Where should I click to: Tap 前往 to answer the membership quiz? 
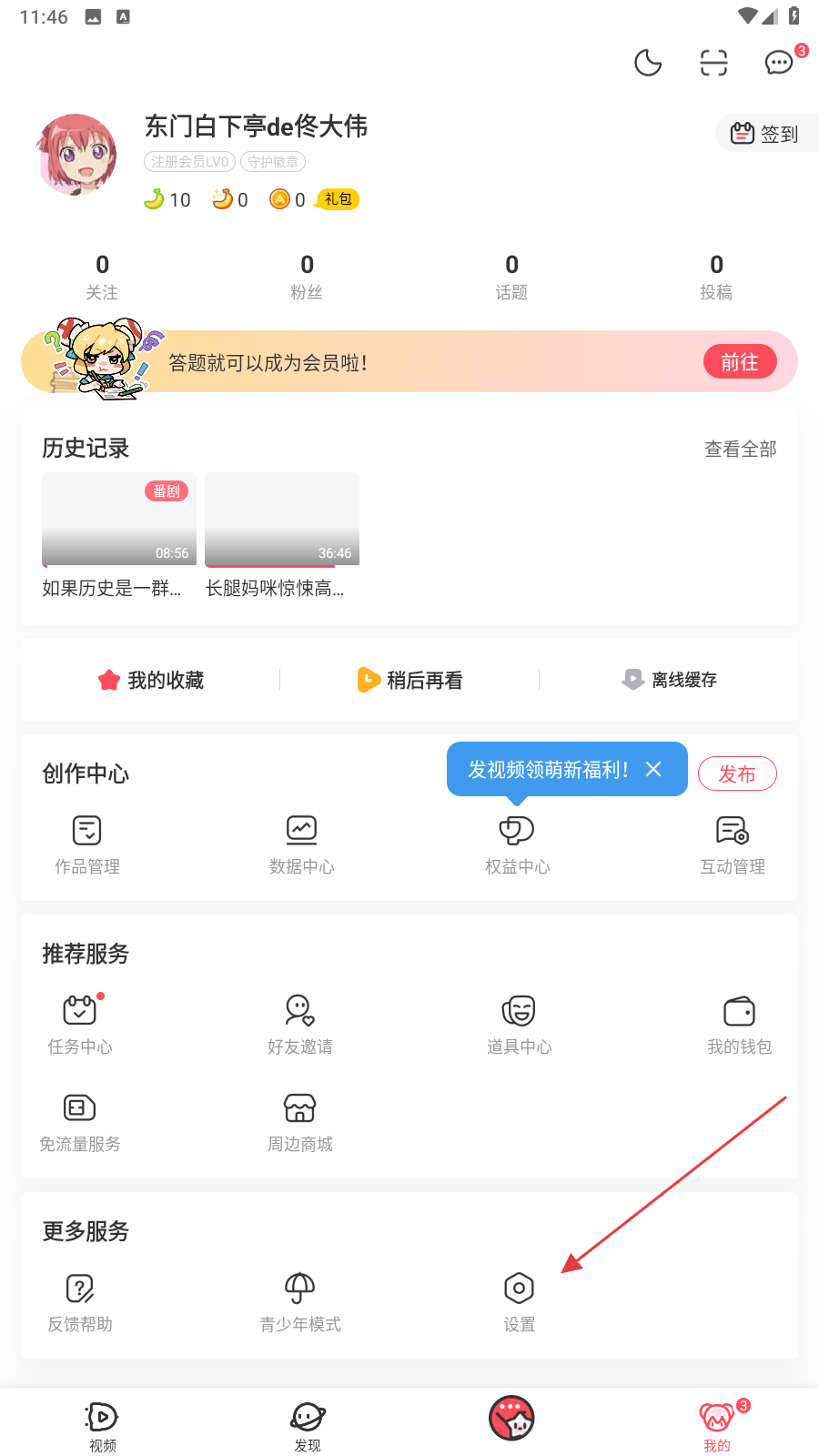(x=739, y=362)
